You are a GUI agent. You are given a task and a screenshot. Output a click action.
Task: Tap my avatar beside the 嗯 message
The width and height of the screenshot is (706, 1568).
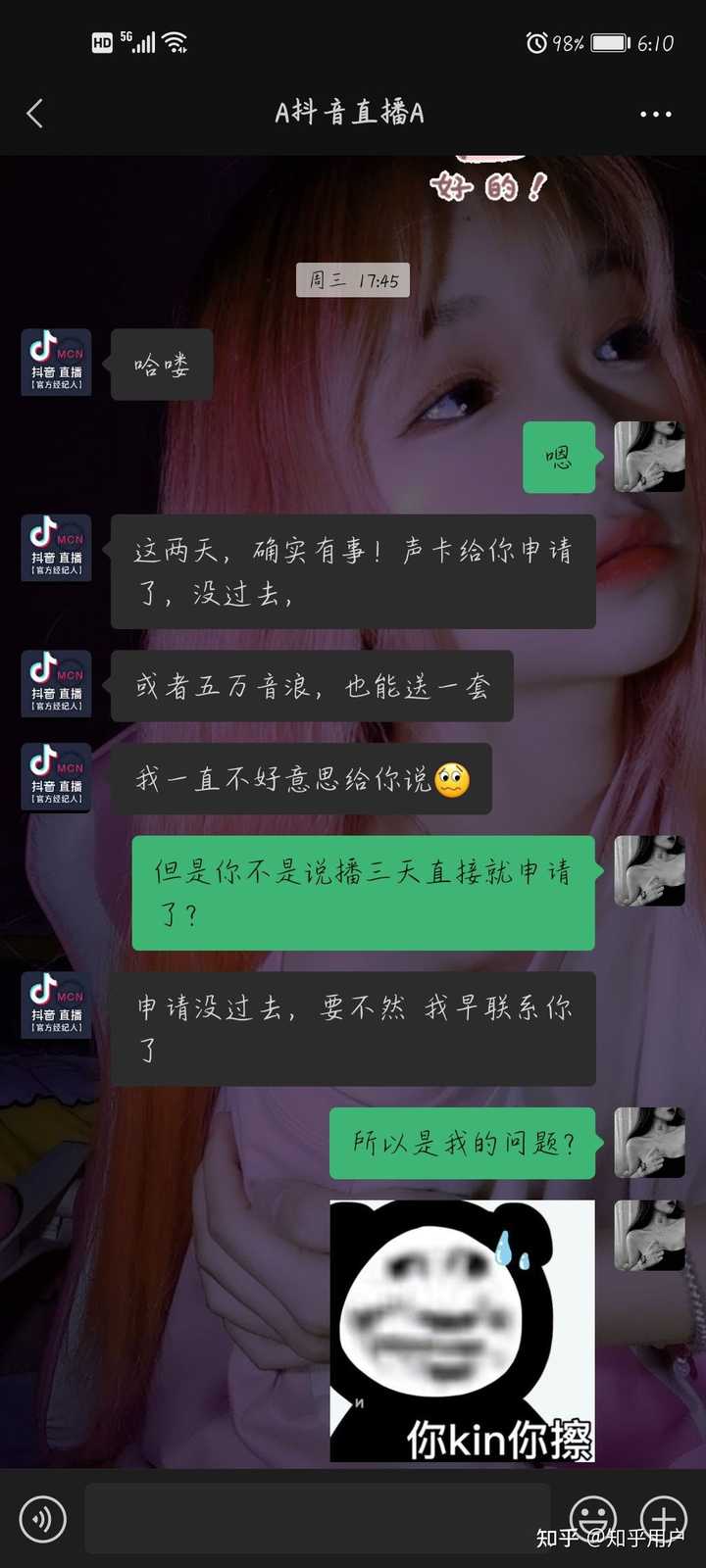click(648, 457)
